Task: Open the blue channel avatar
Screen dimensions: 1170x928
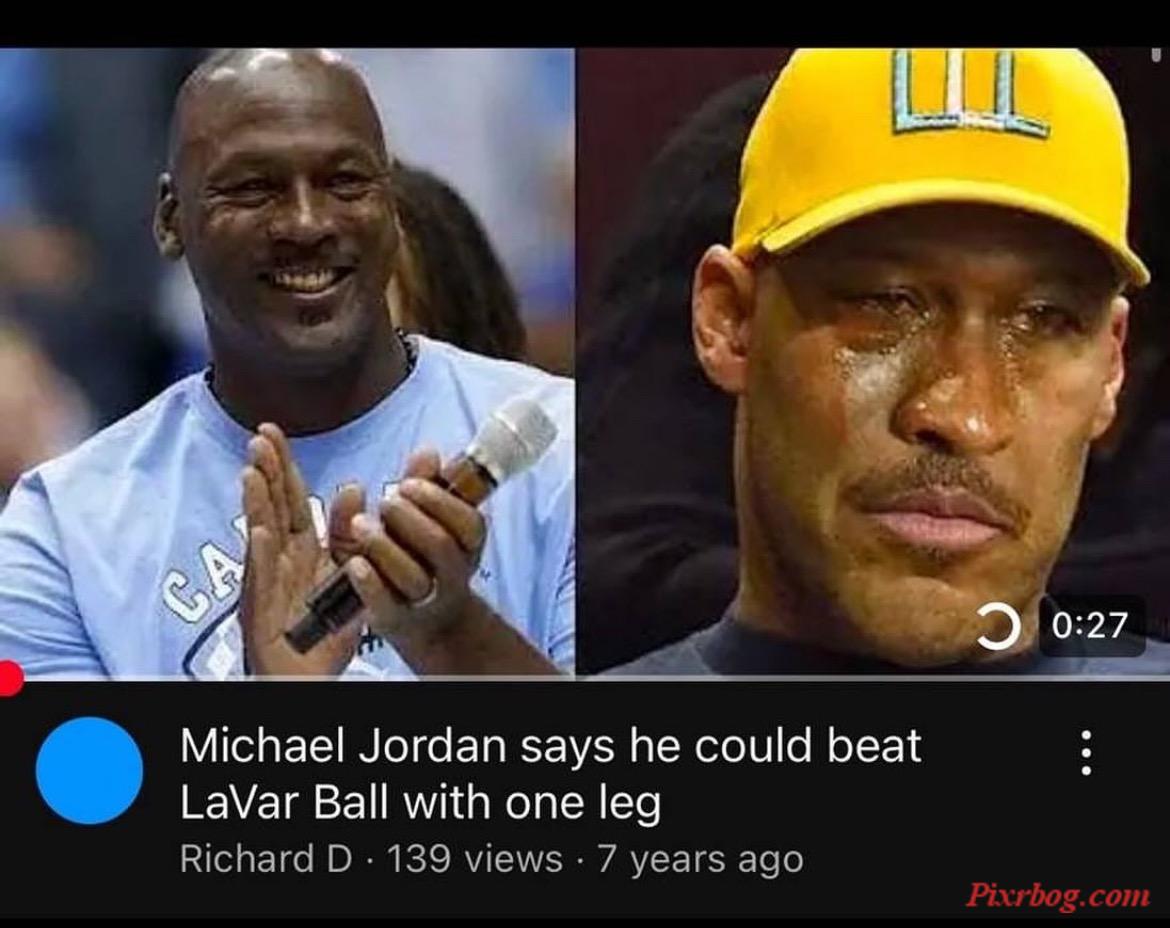Action: pyautogui.click(x=89, y=770)
